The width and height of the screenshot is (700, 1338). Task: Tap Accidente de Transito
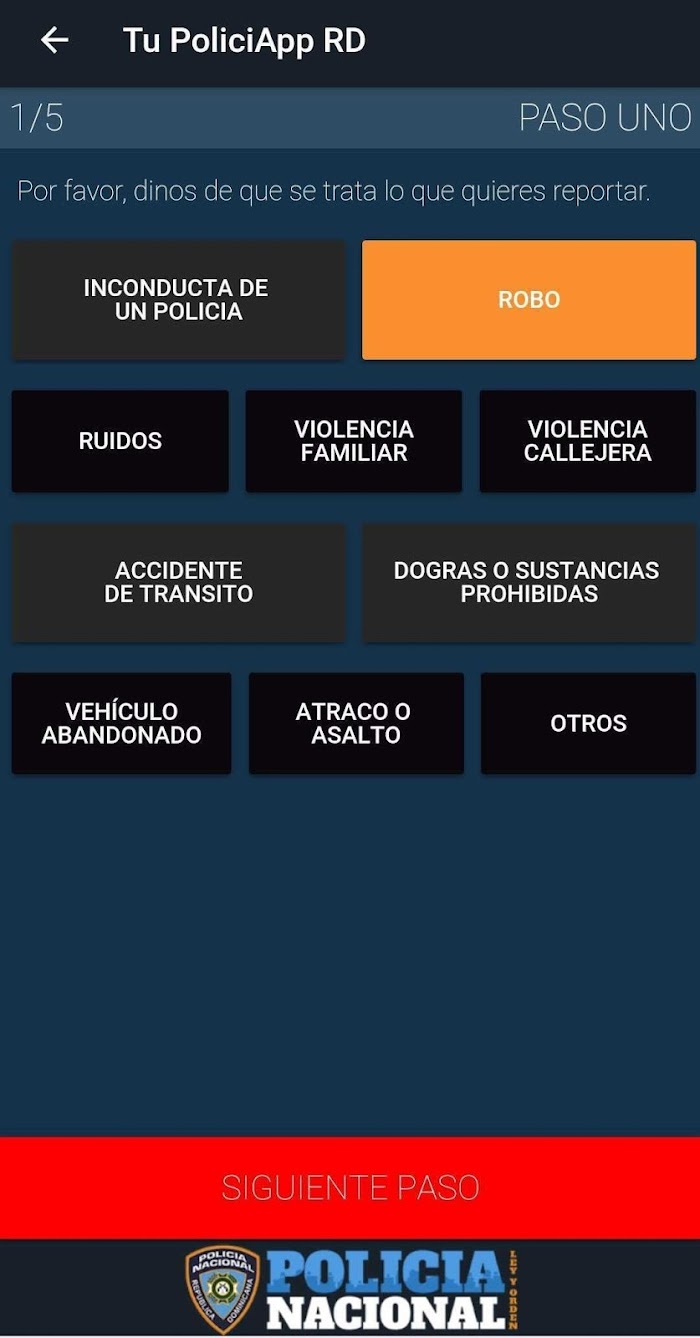[x=178, y=582]
